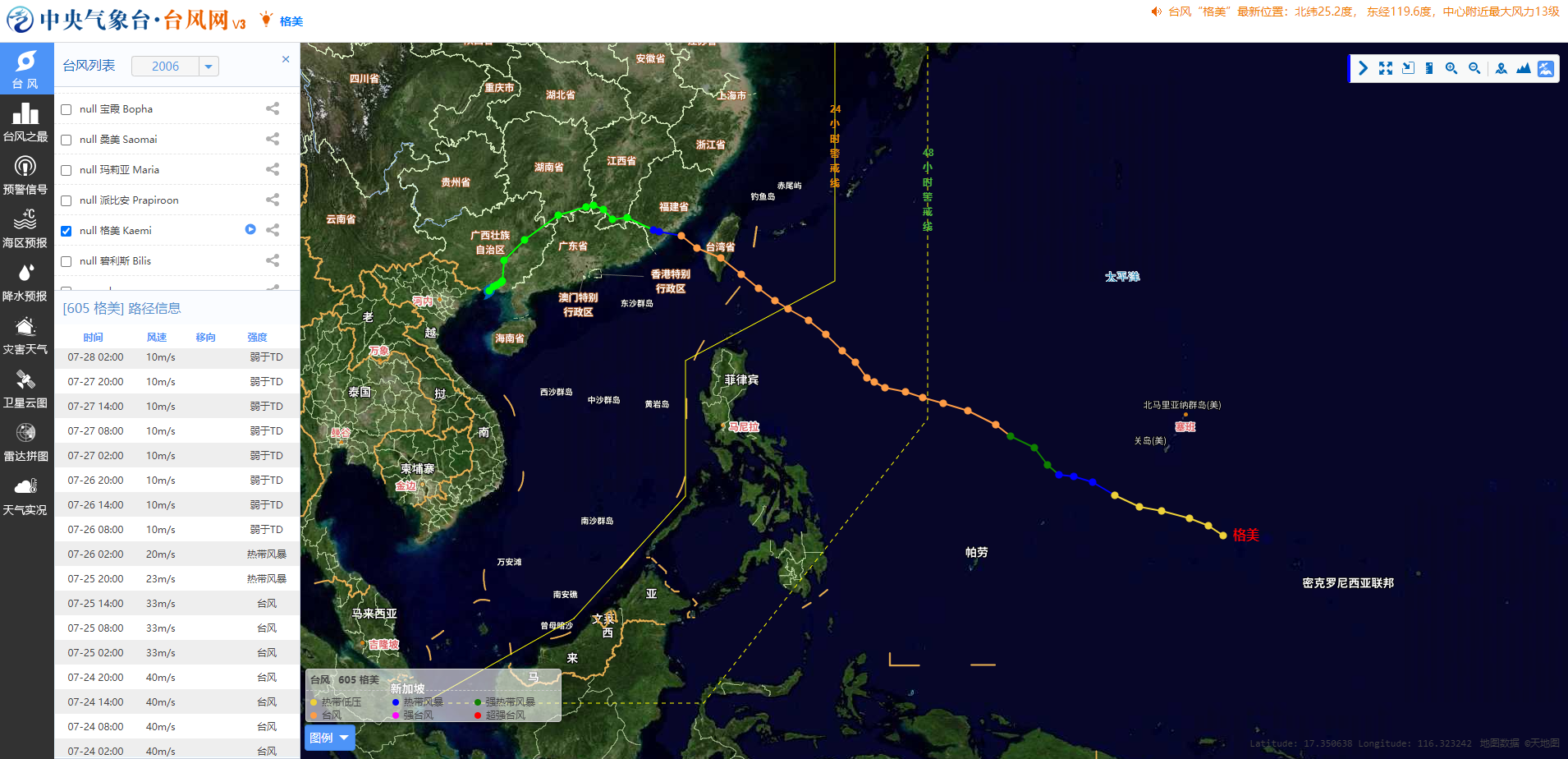This screenshot has width=1568, height=759.
Task: Switch to terrain map layer
Action: pos(1524,68)
